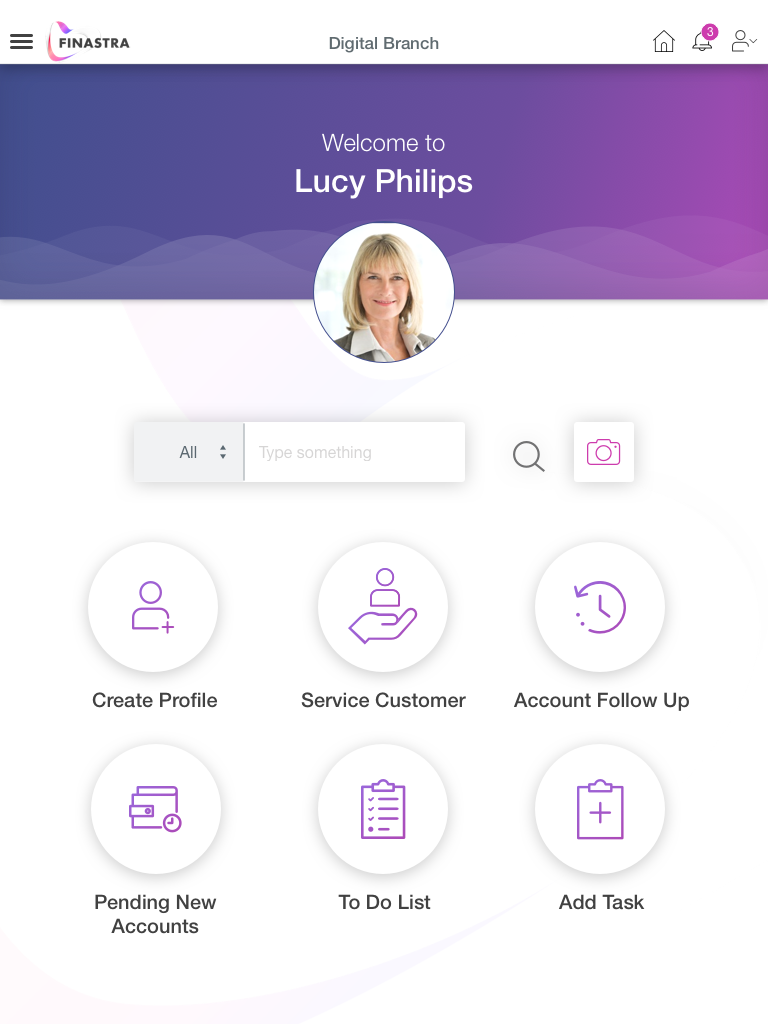Open Account Follow Up
This screenshot has width=768, height=1024.
point(600,607)
